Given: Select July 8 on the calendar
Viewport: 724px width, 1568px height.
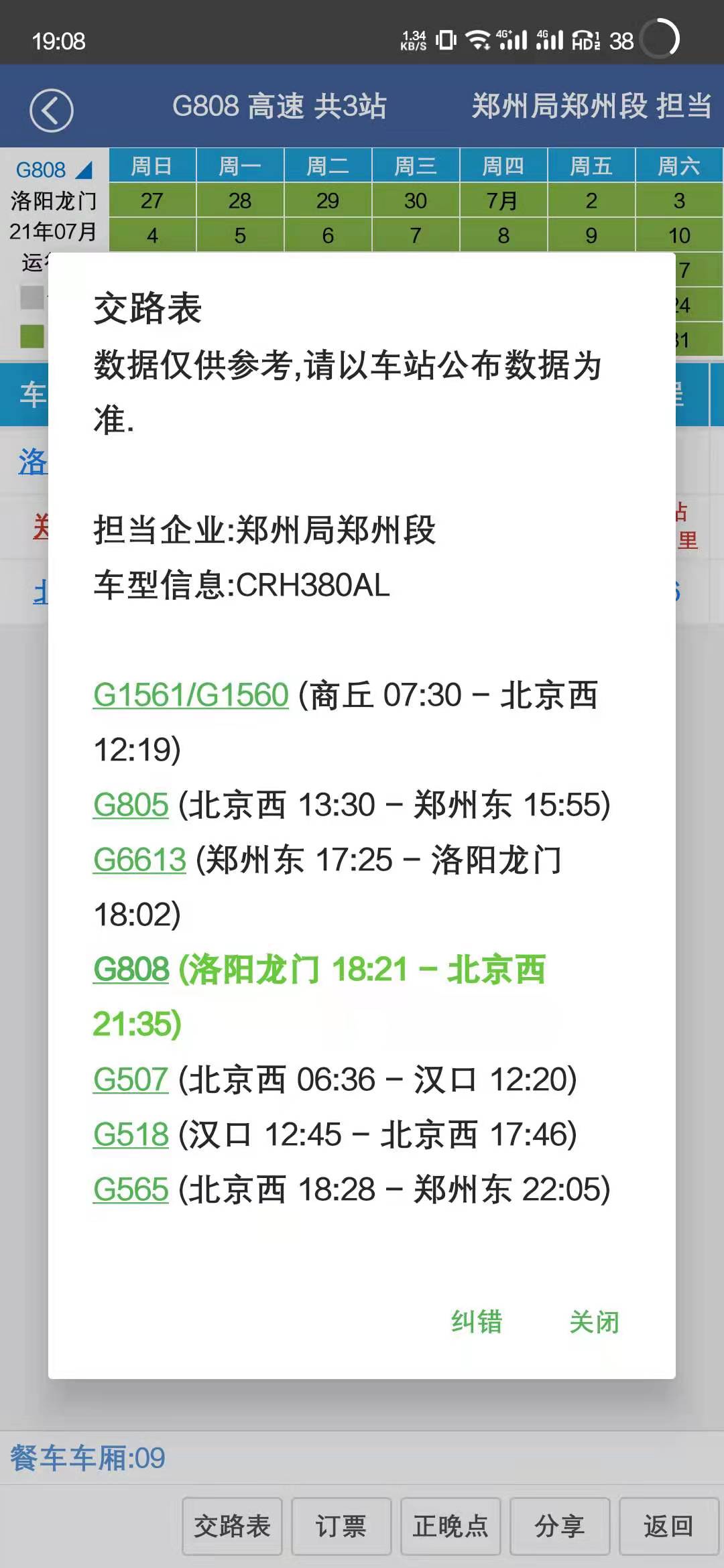Looking at the screenshot, I should tap(503, 236).
